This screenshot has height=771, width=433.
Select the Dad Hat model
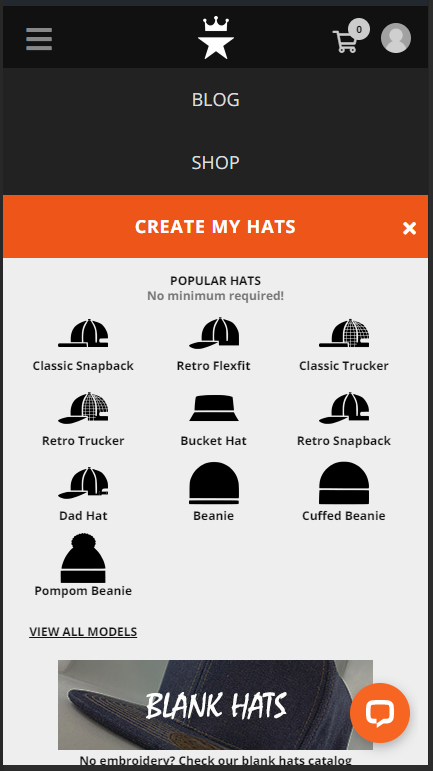point(83,495)
